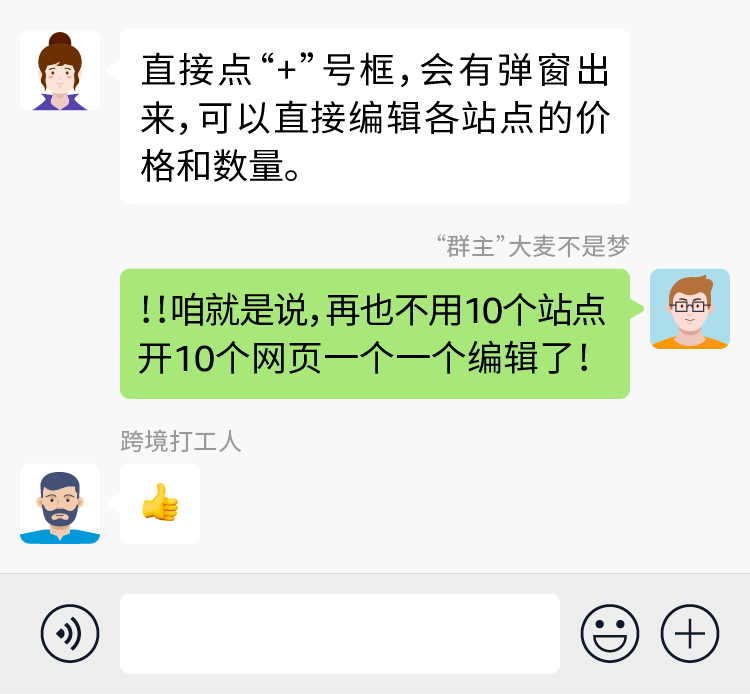Open 跨境打工人's profile avatar
This screenshot has width=750, height=694.
tap(60, 504)
